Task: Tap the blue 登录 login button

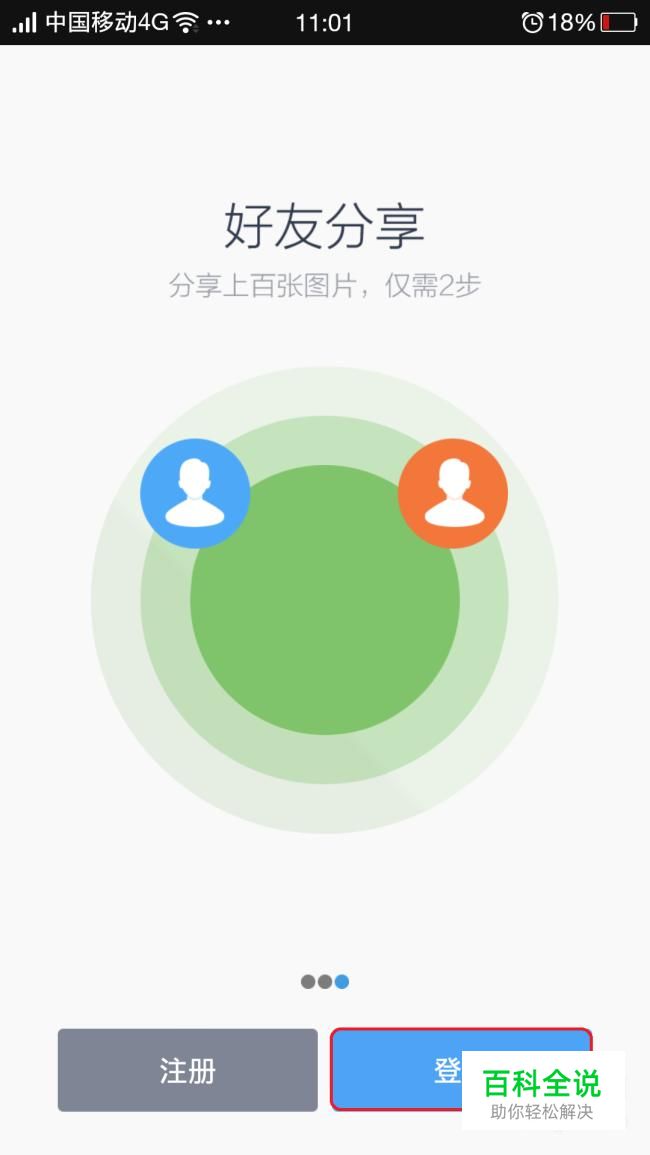Action: [400, 1069]
